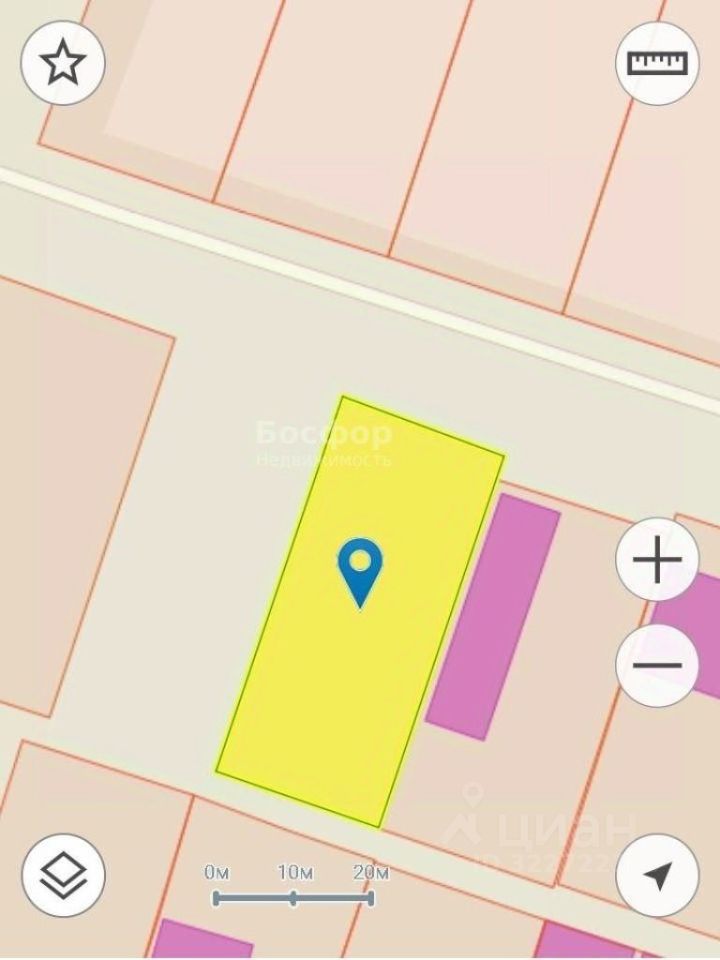Image resolution: width=720 pixels, height=960 pixels.
Task: Open the ruler measuring tool
Action: click(x=657, y=63)
